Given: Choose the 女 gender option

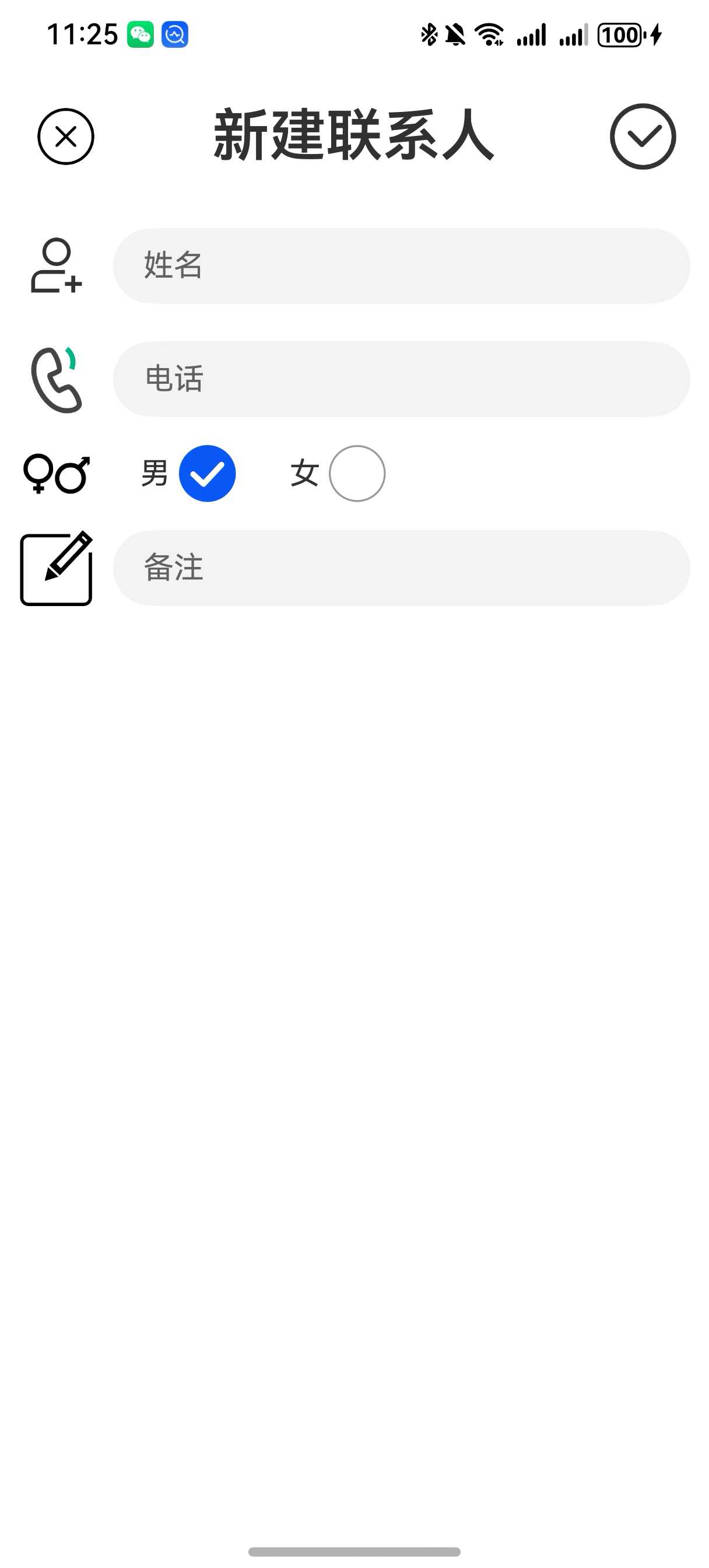Looking at the screenshot, I should tap(357, 474).
